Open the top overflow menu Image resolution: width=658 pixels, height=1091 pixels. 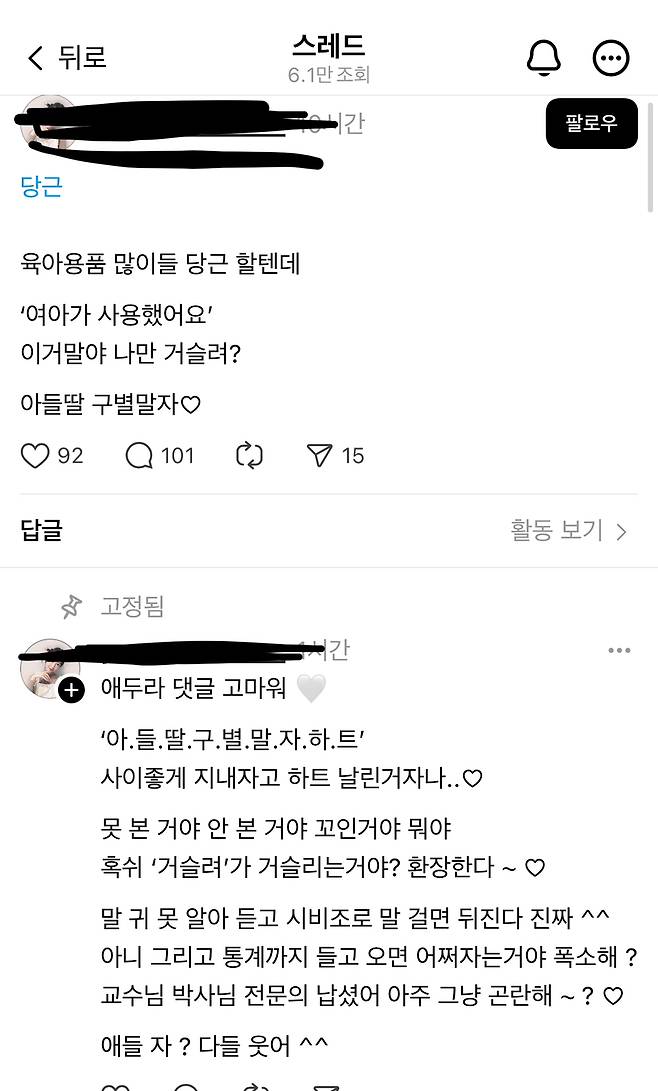pyautogui.click(x=611, y=58)
